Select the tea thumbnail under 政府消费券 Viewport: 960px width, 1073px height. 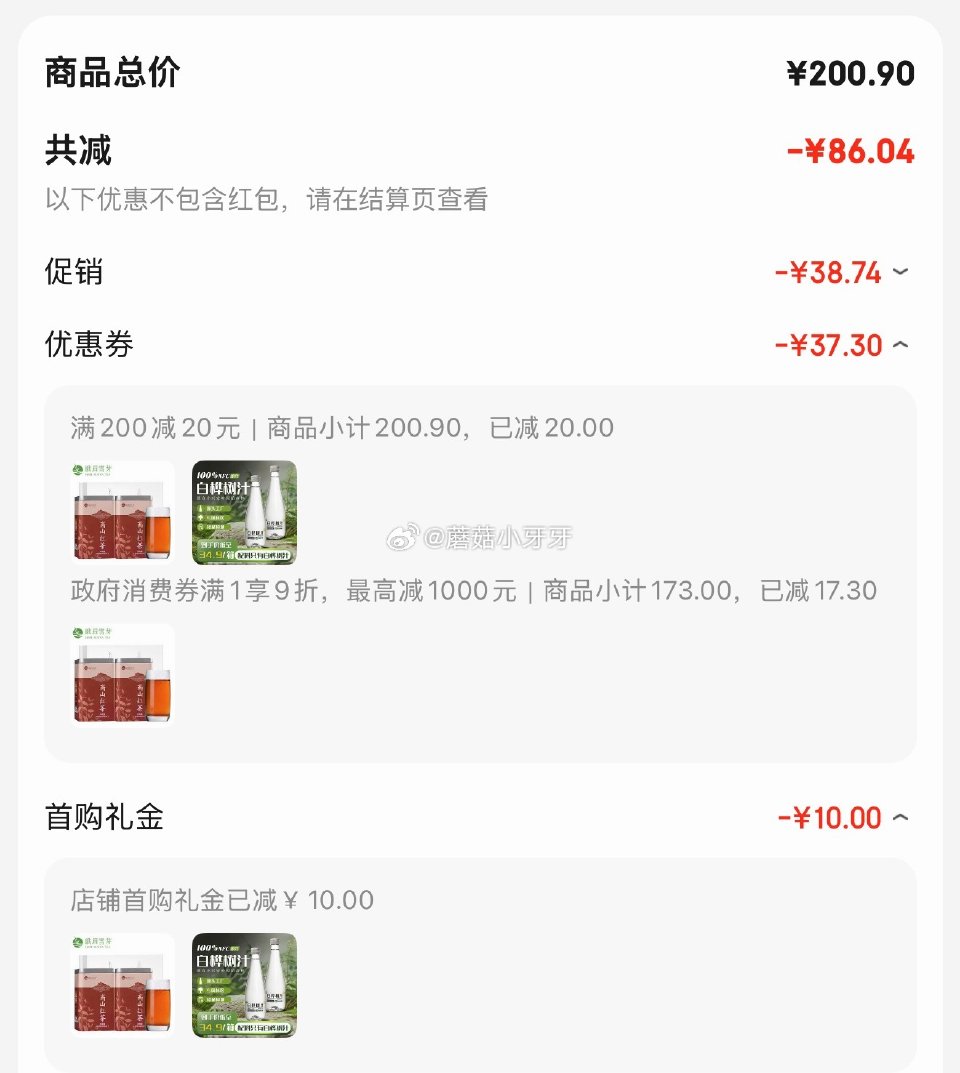tap(121, 675)
